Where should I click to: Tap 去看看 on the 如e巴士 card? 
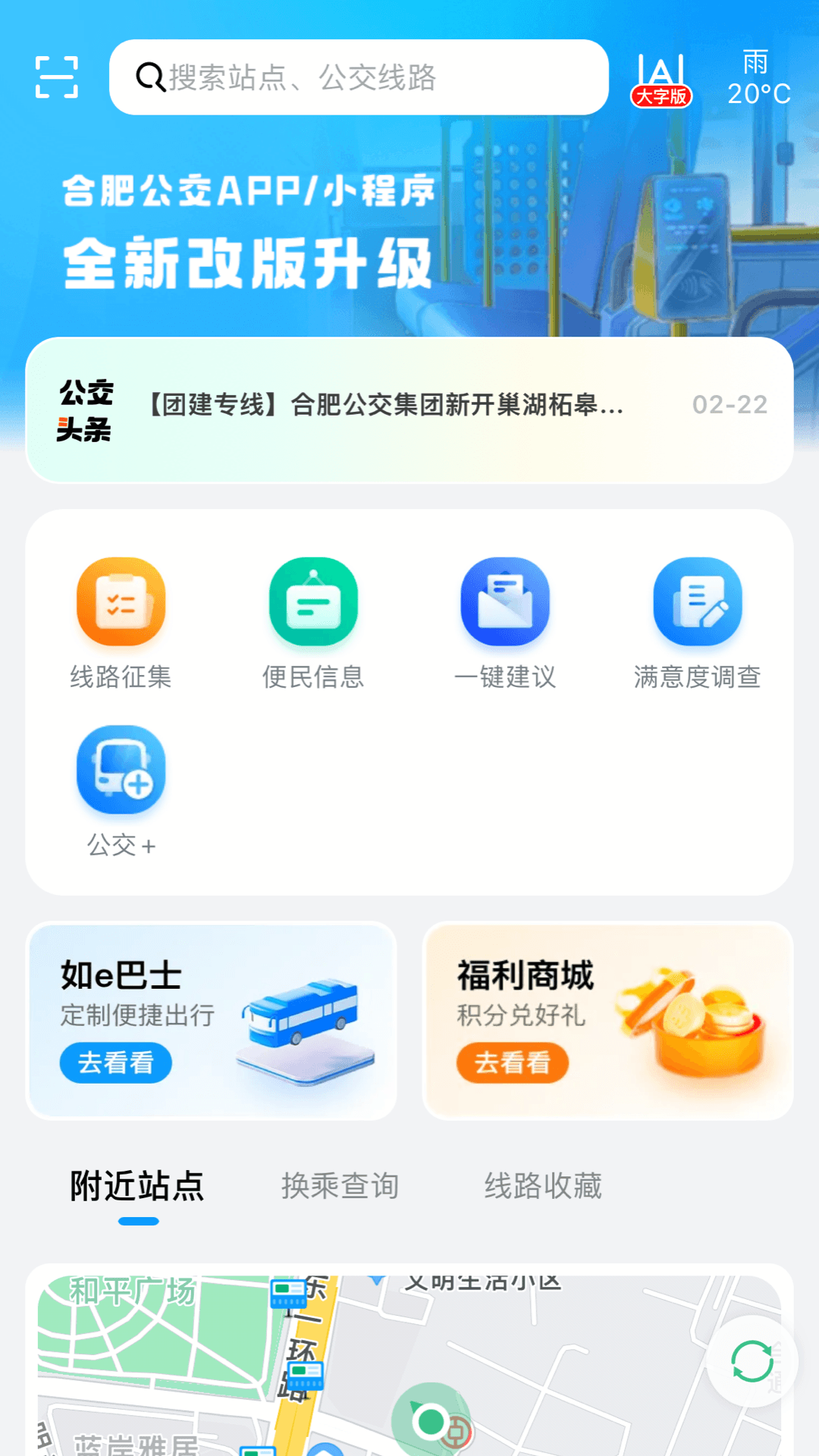[115, 1063]
